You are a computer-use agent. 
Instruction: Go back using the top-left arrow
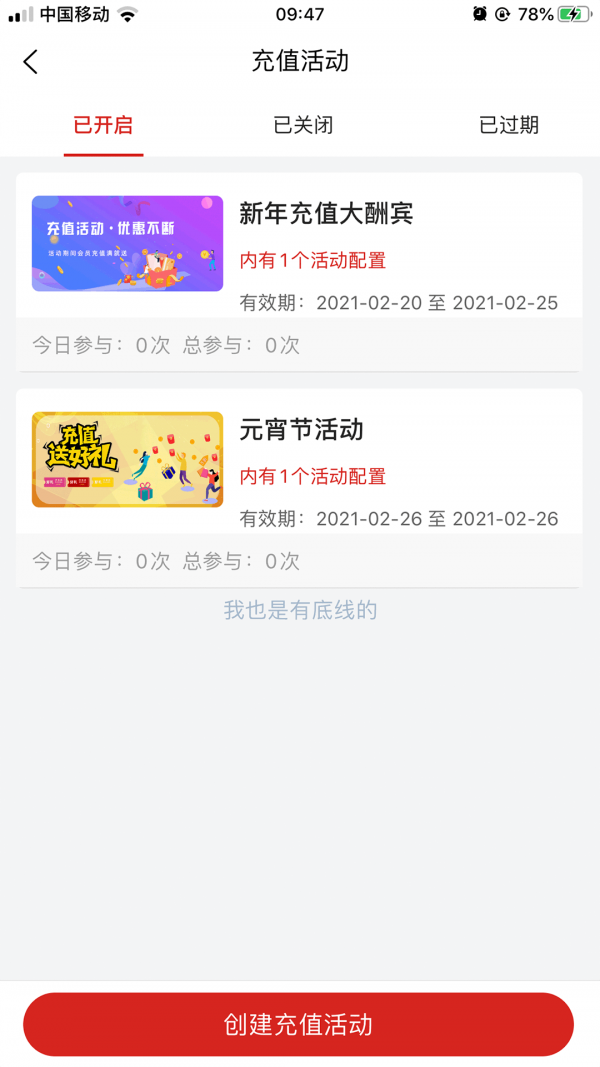coord(30,62)
